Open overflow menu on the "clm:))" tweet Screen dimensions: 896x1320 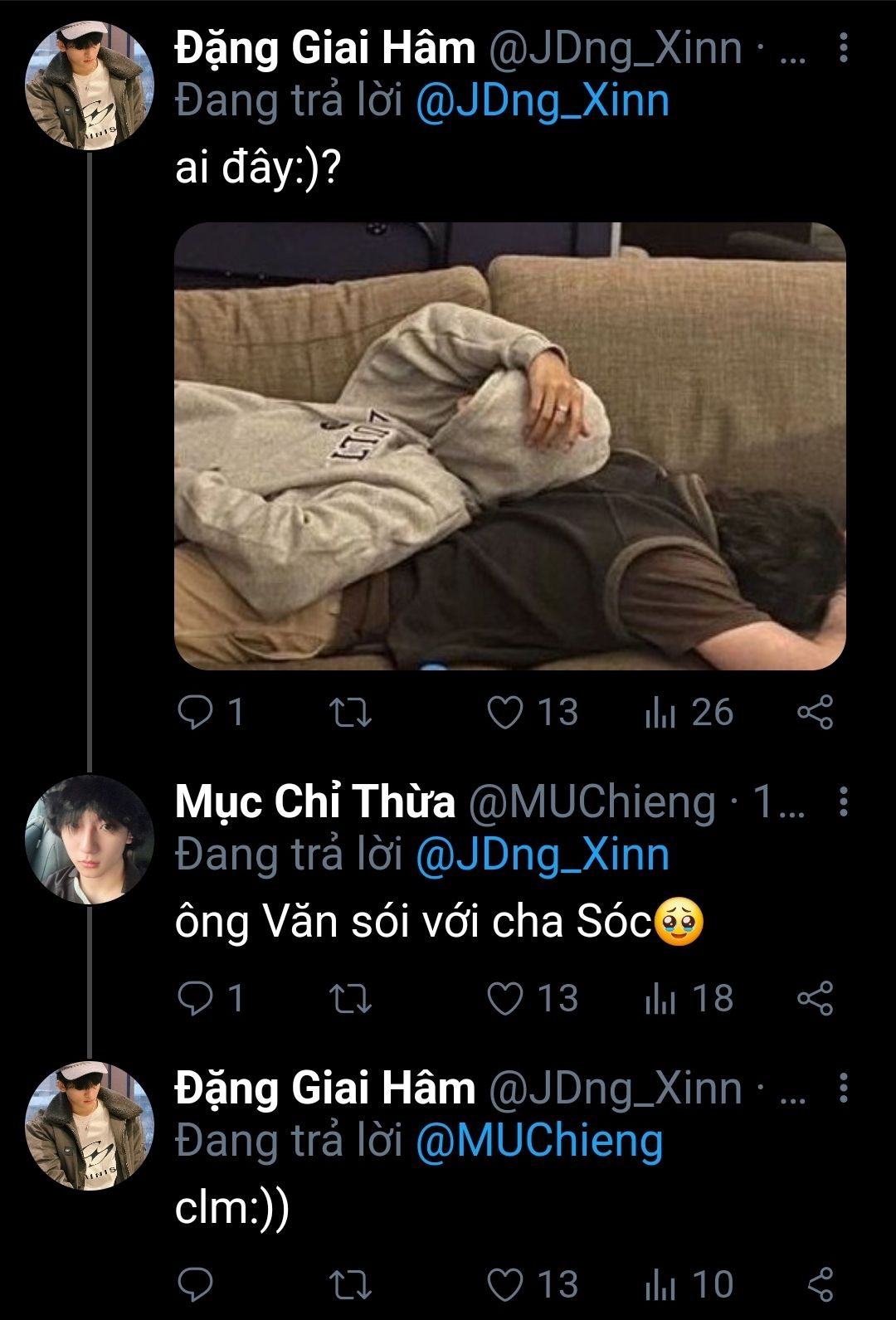pyautogui.click(x=843, y=1087)
